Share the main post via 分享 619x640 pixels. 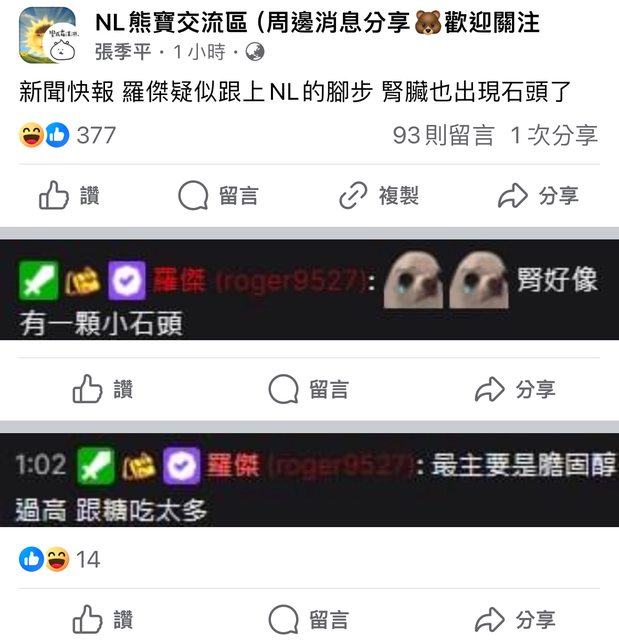pyautogui.click(x=538, y=196)
